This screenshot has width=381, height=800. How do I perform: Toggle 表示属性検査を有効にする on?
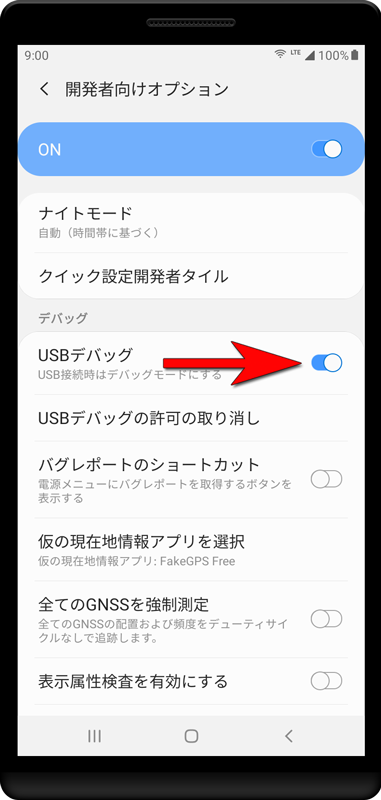[x=326, y=681]
